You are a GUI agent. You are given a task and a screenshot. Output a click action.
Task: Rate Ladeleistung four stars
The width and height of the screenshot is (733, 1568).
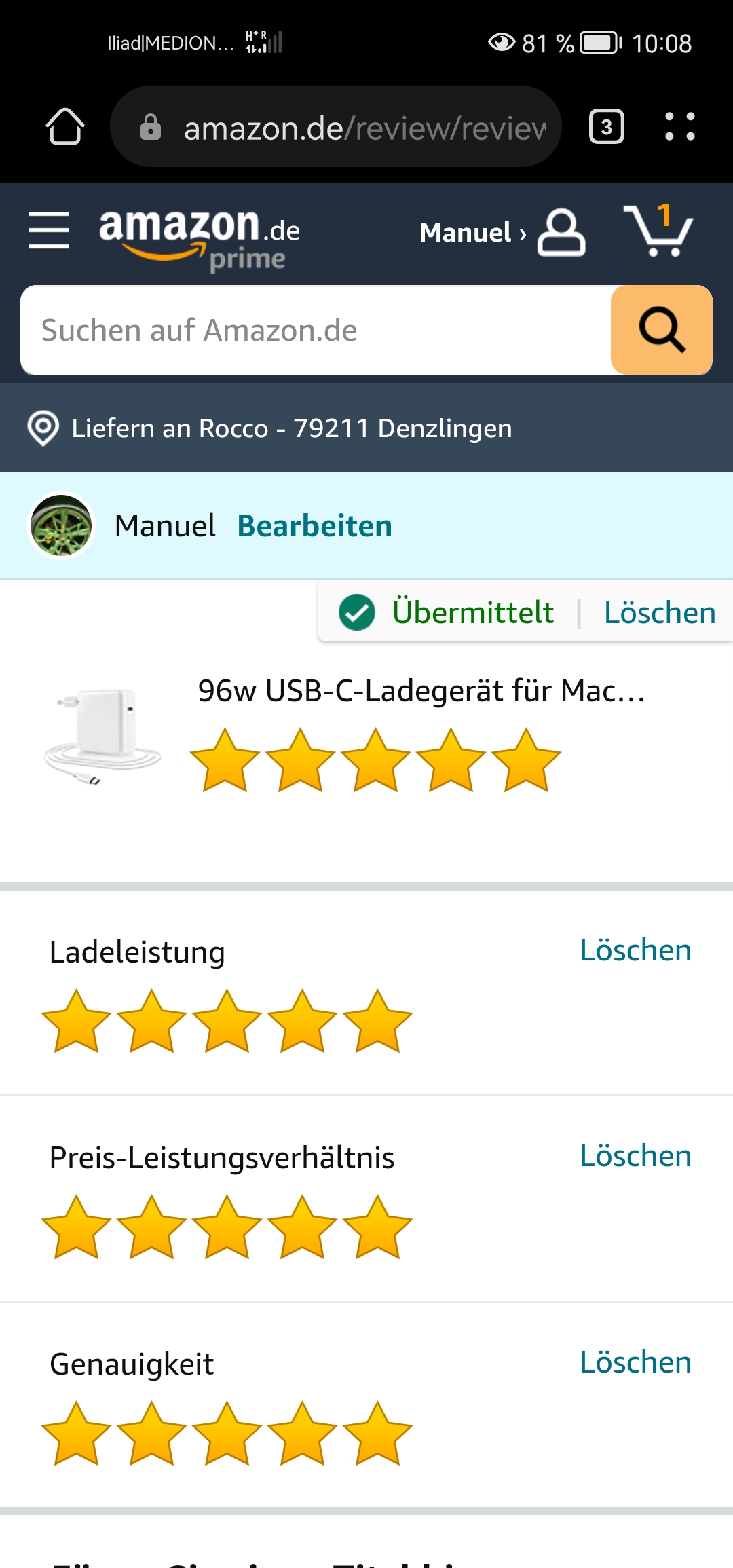click(x=302, y=1021)
